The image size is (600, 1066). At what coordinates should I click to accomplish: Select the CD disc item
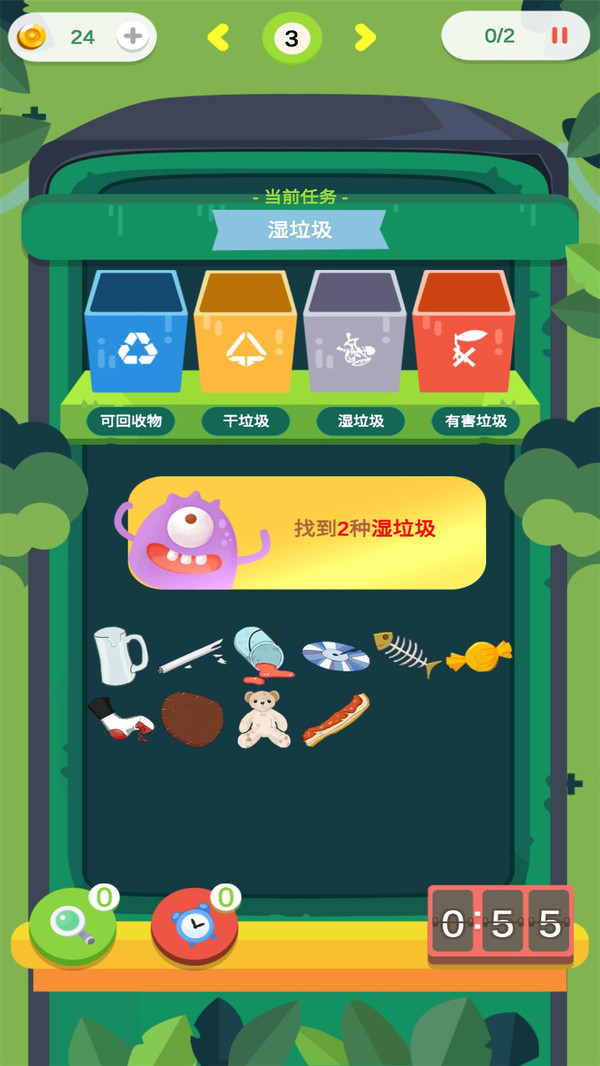pyautogui.click(x=336, y=656)
